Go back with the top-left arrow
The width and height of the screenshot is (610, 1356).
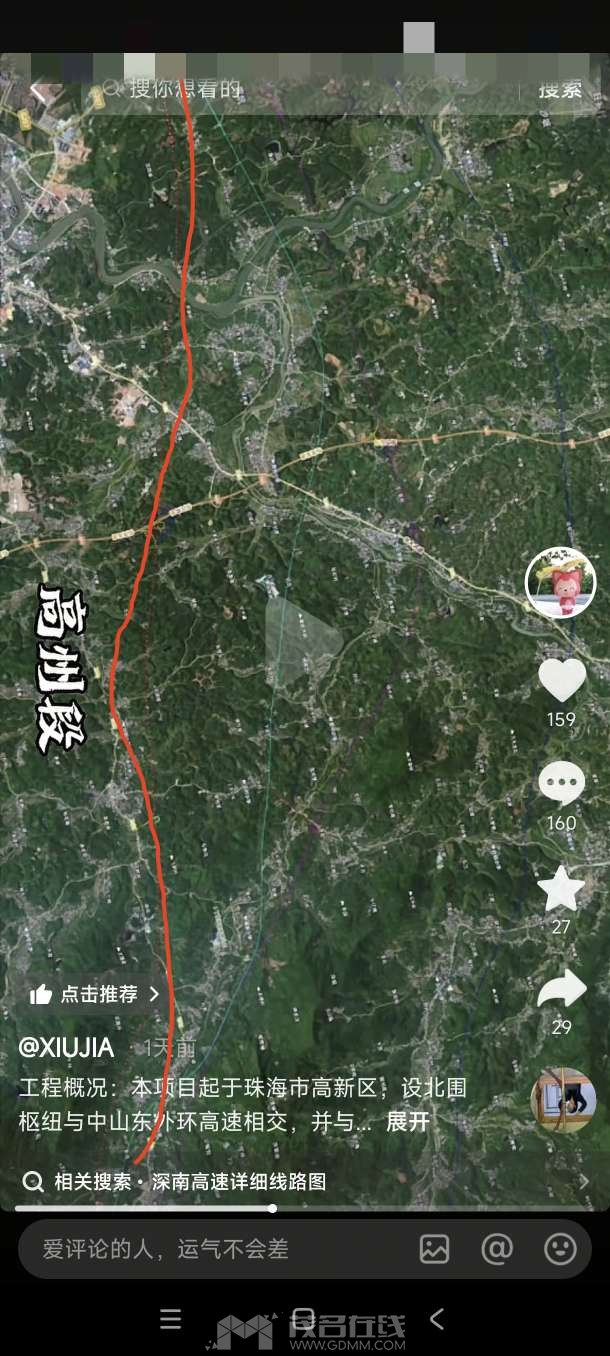(x=36, y=91)
